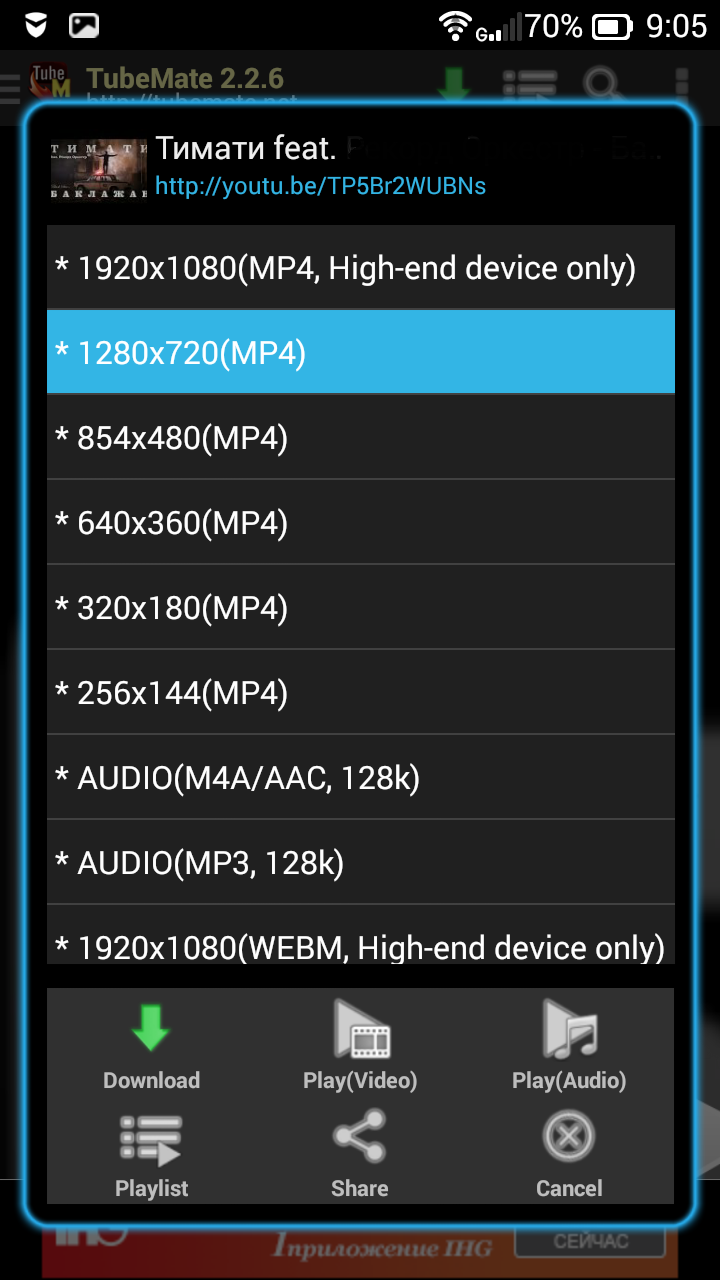Image resolution: width=720 pixels, height=1280 pixels.
Task: Pick the 640x360(MP4) option
Action: pyautogui.click(x=361, y=522)
